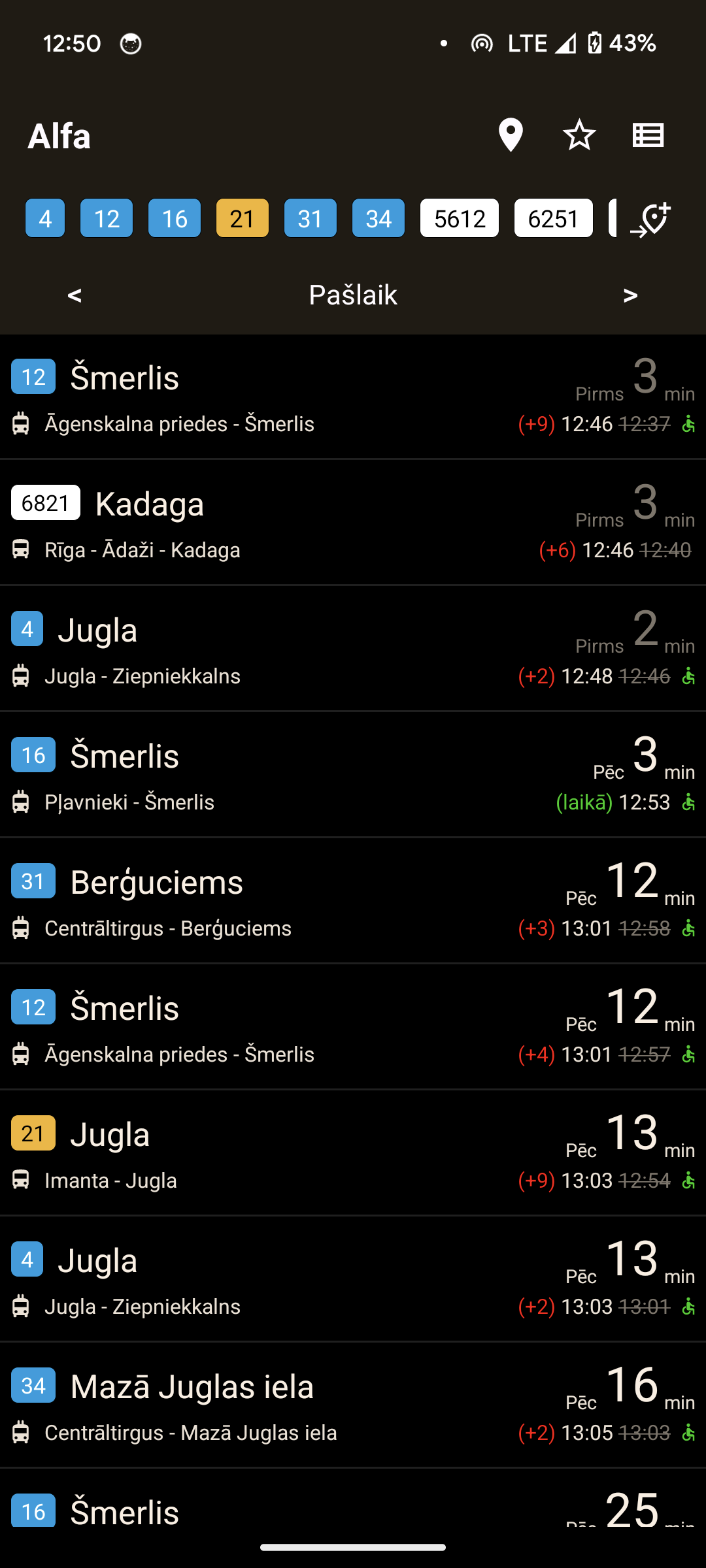Filter departures by route 31 chip

tap(311, 218)
